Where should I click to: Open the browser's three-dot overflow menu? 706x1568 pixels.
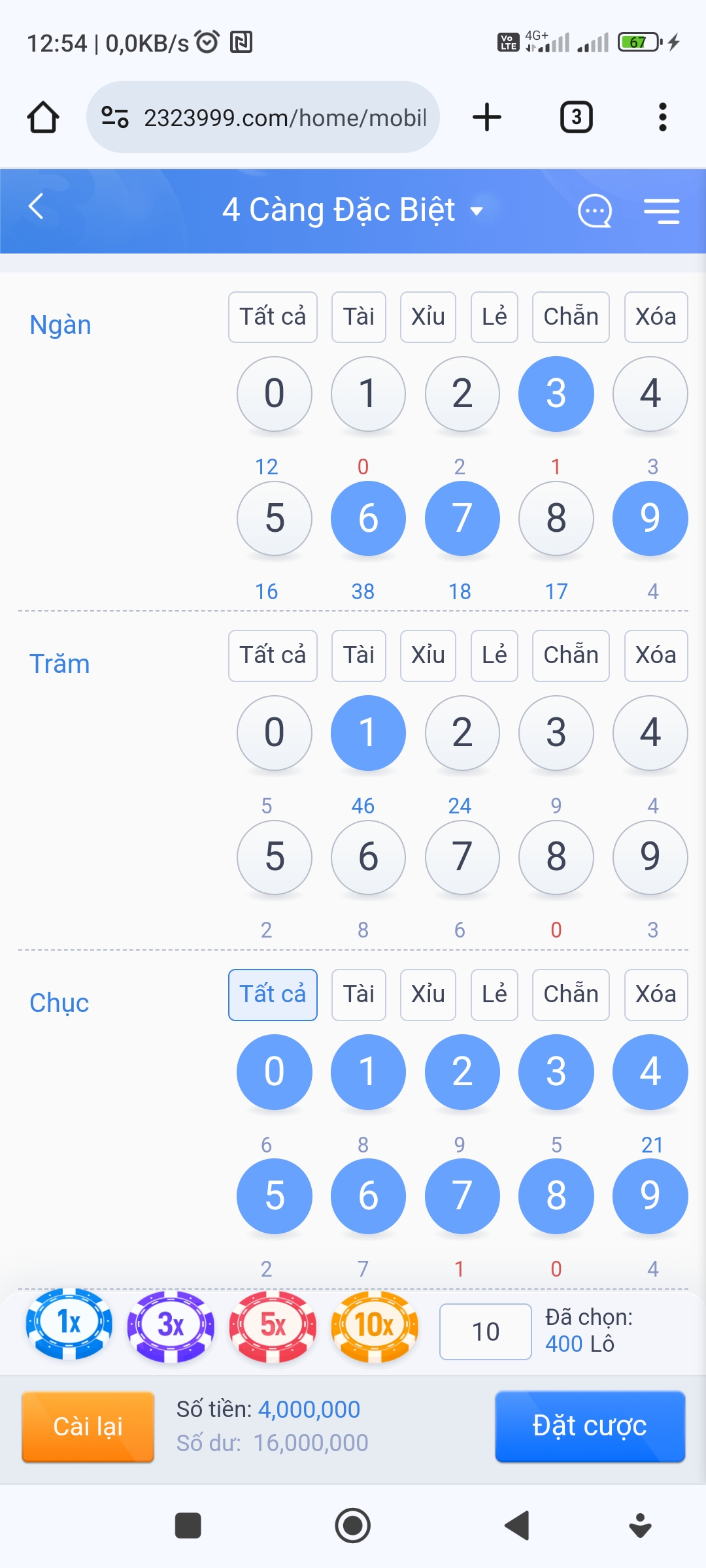662,118
